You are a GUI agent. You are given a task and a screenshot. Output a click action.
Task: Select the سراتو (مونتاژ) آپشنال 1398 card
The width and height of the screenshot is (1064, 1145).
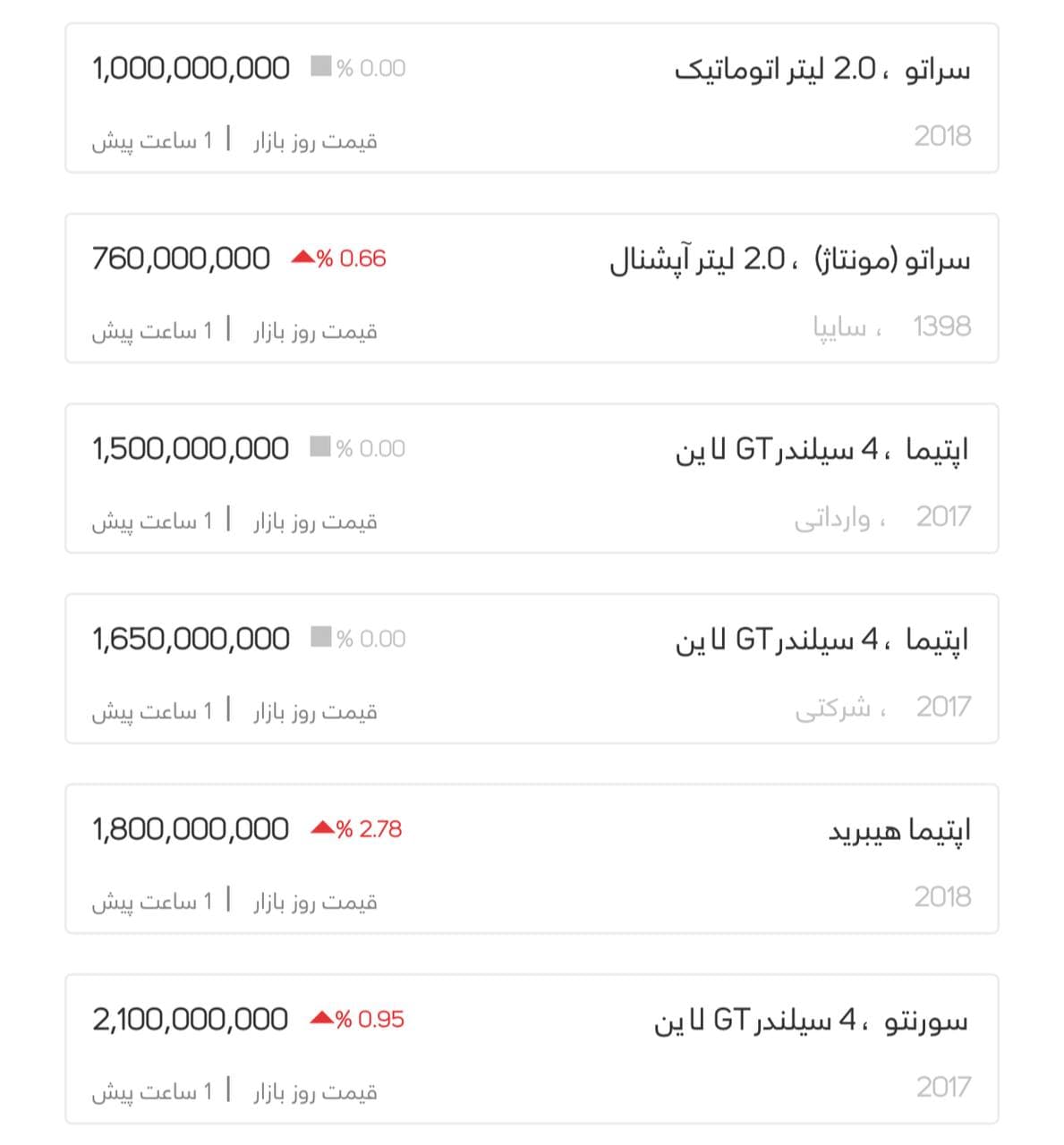tap(532, 288)
